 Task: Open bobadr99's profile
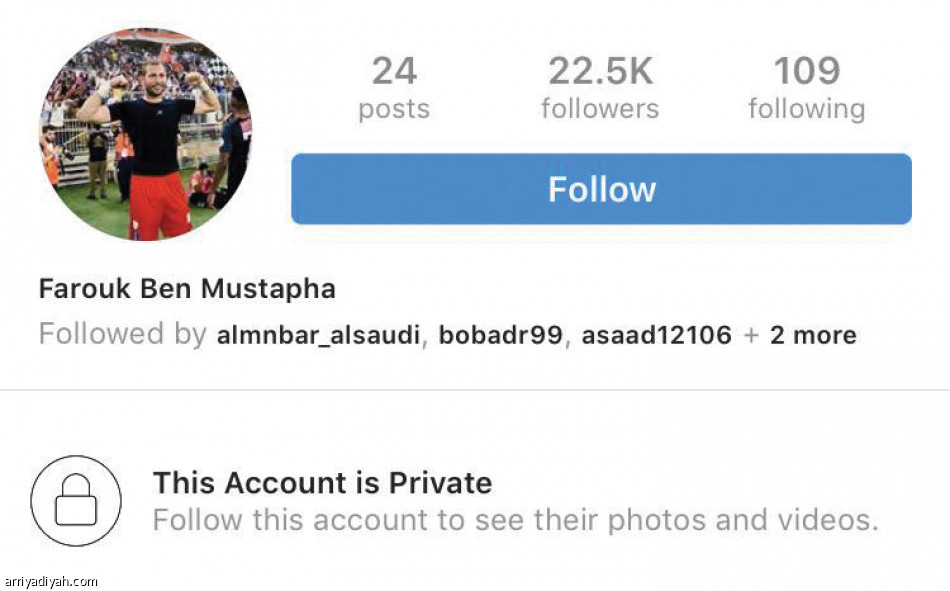click(500, 335)
